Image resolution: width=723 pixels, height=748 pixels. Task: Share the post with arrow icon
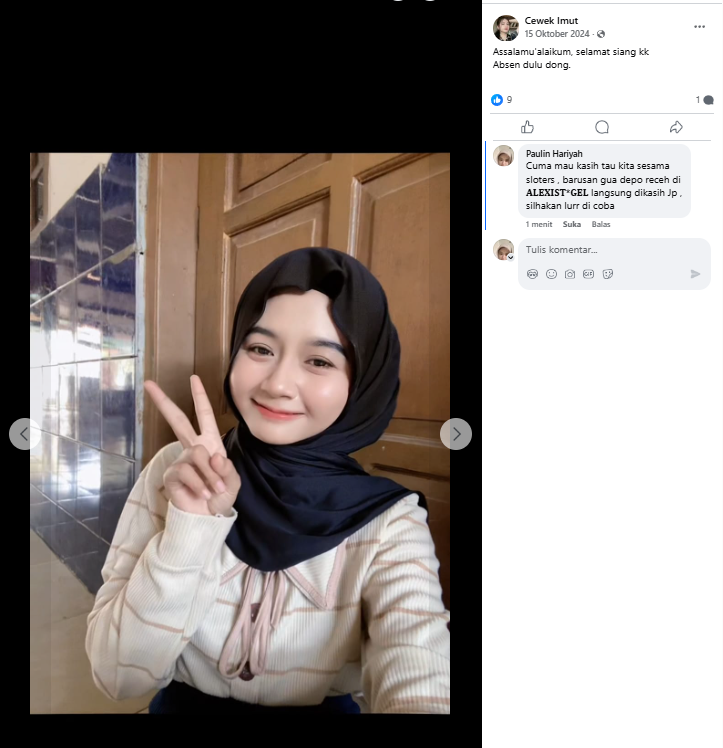click(x=676, y=127)
